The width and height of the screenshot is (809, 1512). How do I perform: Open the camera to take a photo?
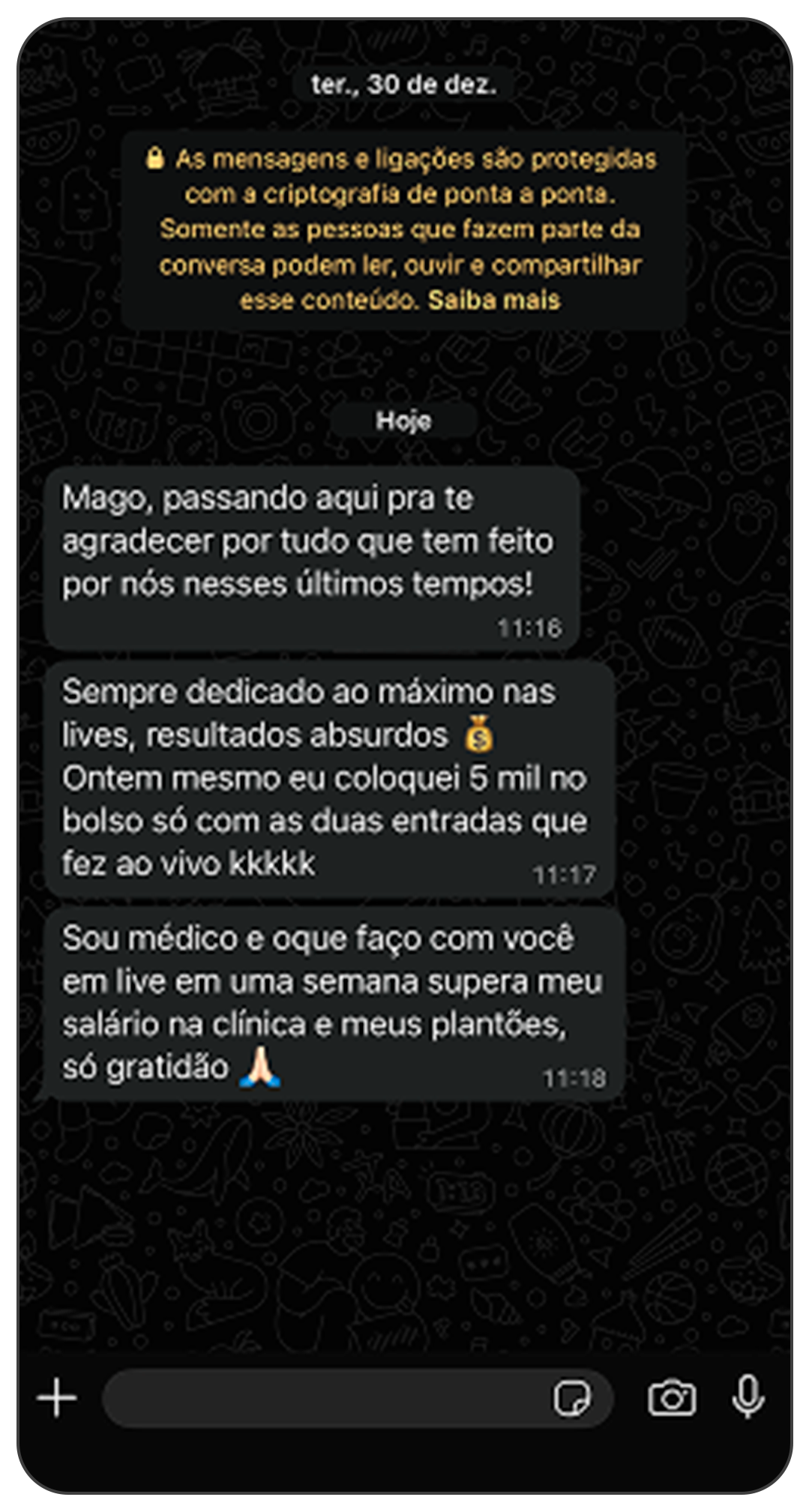(671, 1398)
